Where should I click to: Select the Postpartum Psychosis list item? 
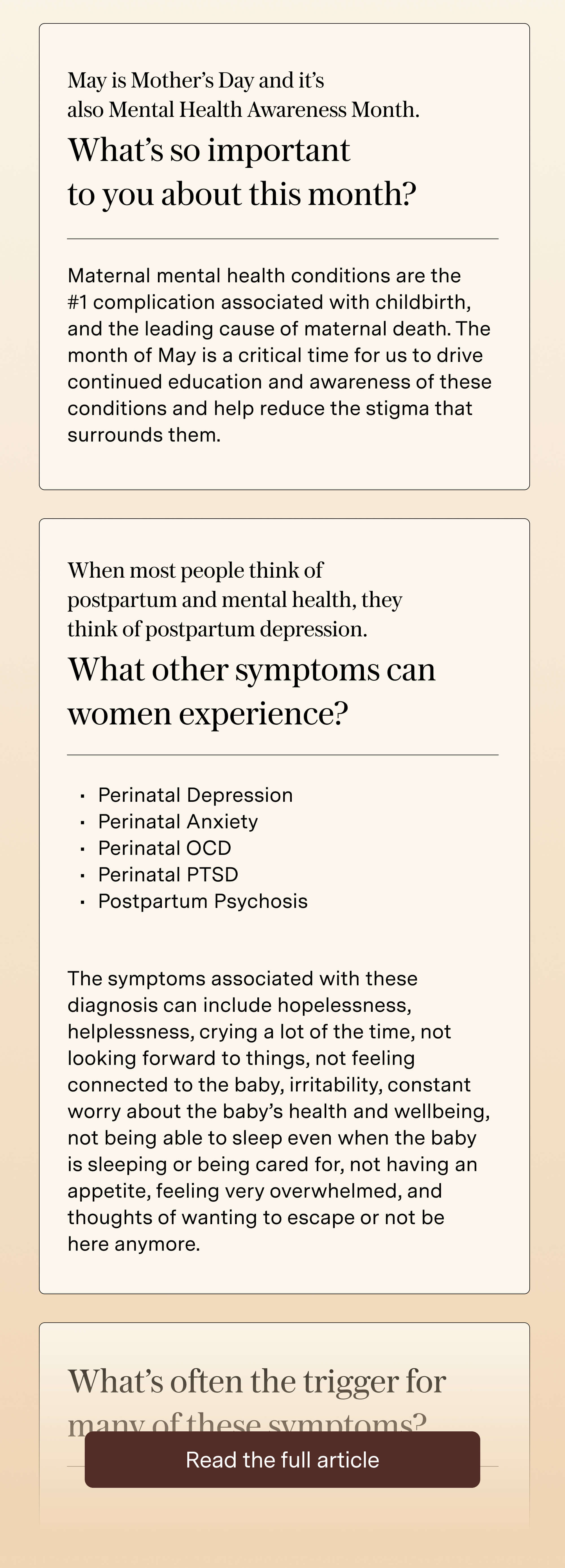202,901
